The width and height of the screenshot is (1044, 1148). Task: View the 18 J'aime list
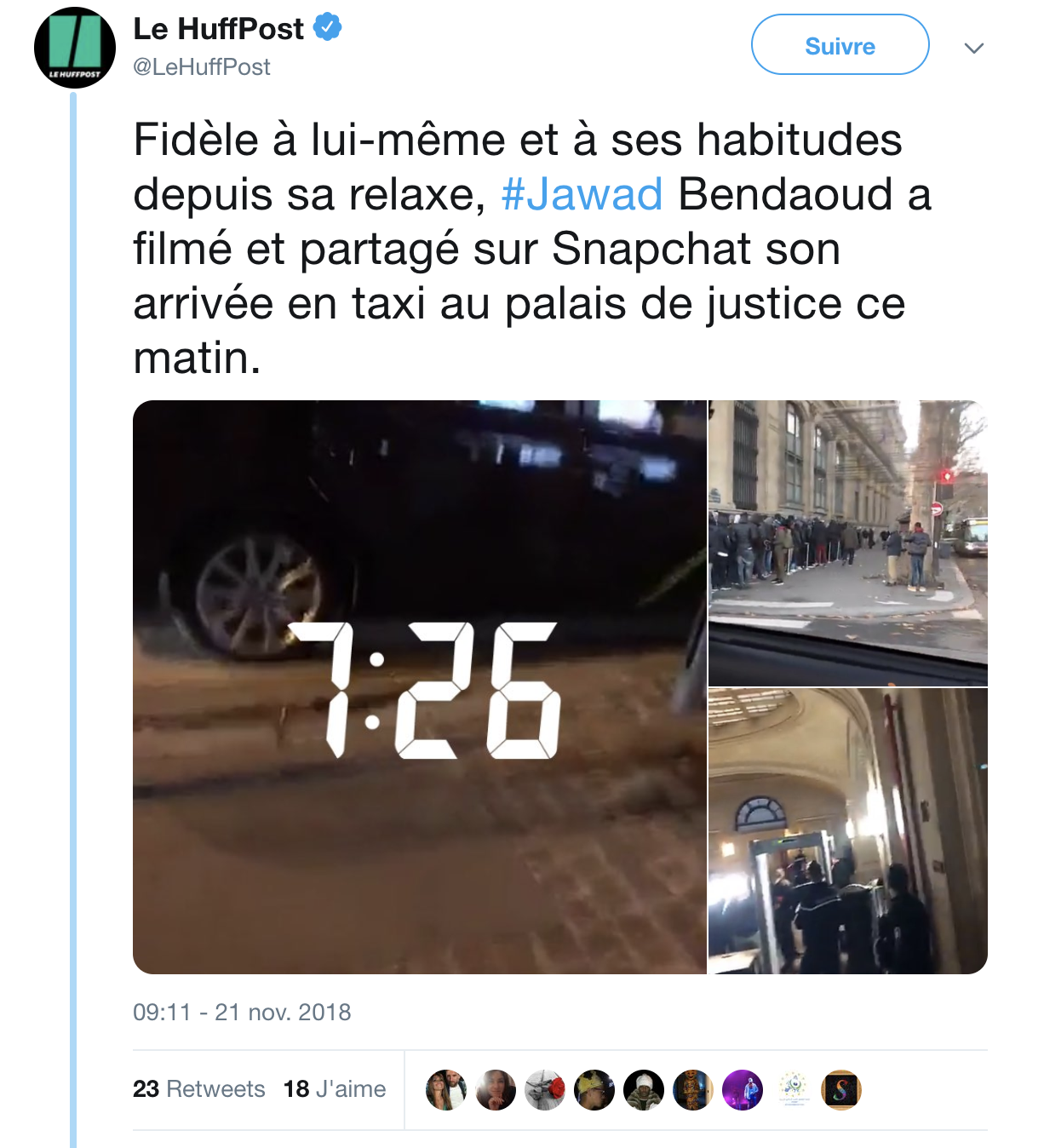point(335,1089)
